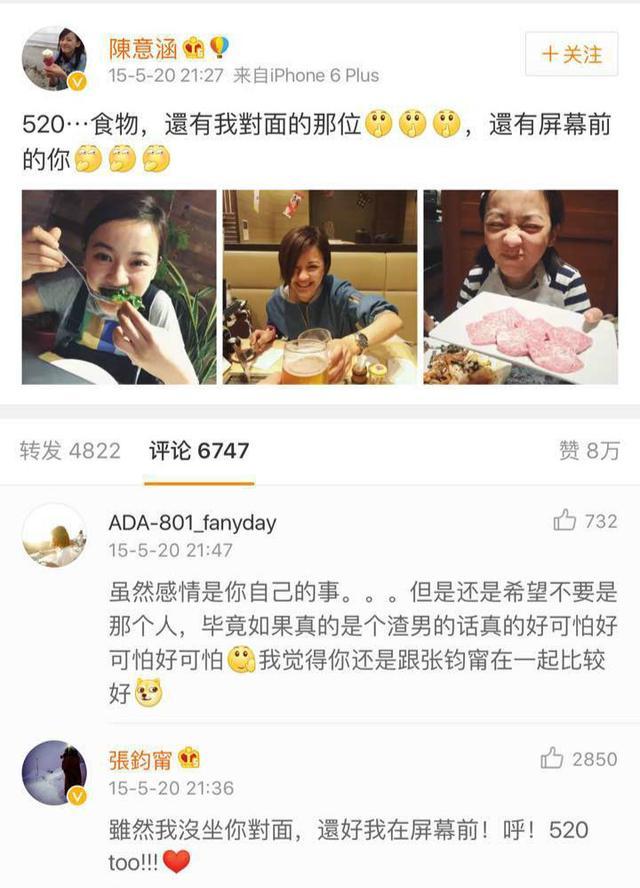Tap the commenter name 張鈞甯
This screenshot has height=888, width=640.
click(x=140, y=759)
